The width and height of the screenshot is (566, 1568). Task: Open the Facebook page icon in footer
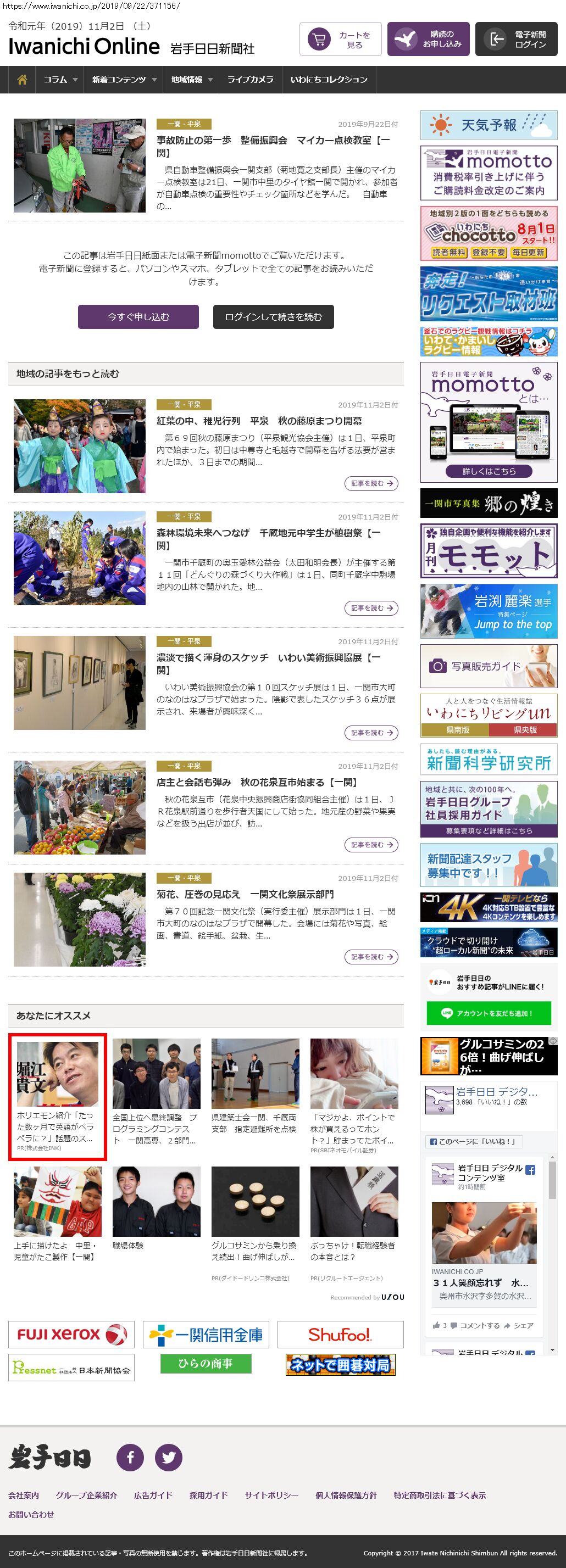130,1457
